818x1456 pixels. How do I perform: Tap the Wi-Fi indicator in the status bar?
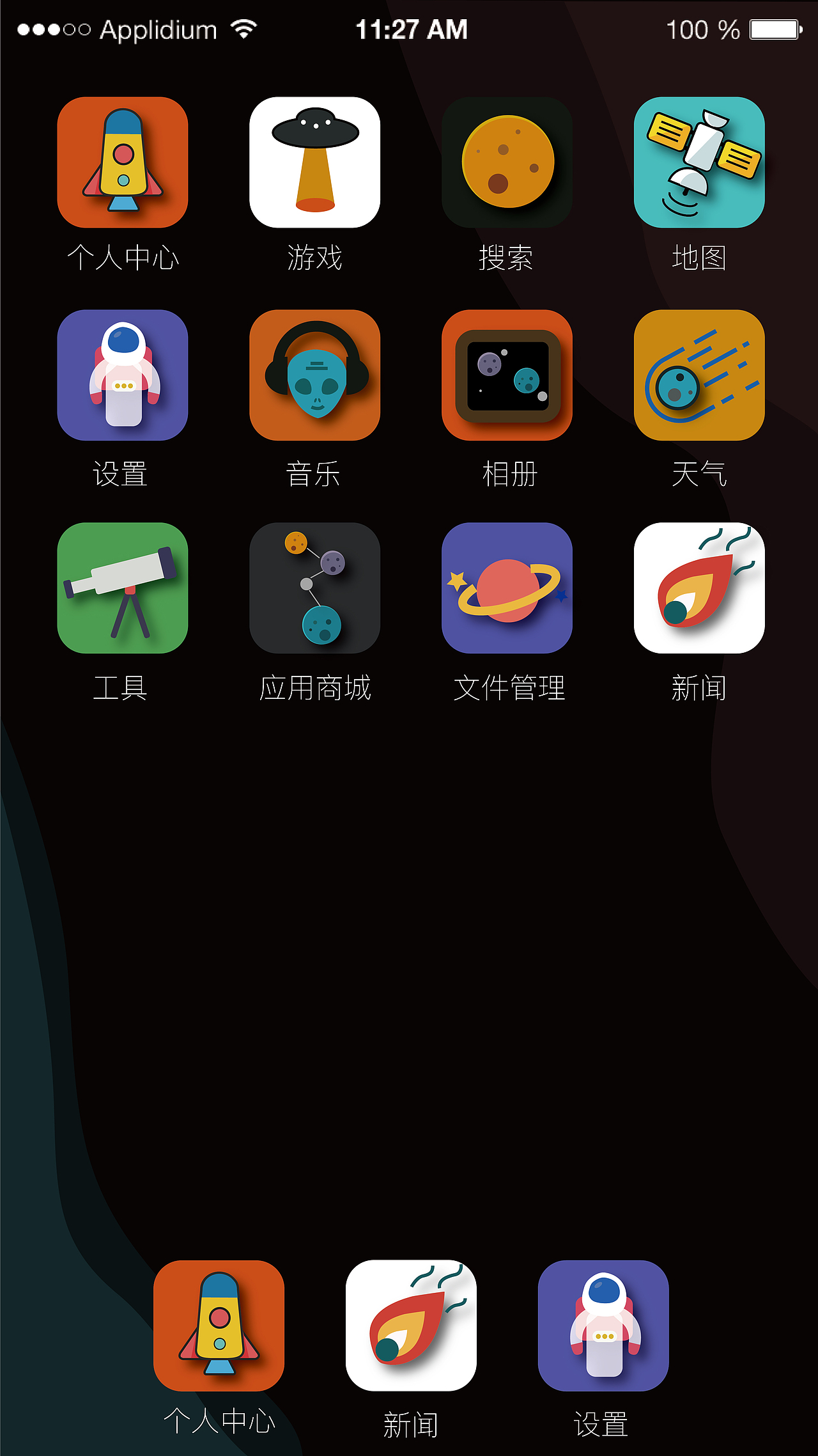245,28
